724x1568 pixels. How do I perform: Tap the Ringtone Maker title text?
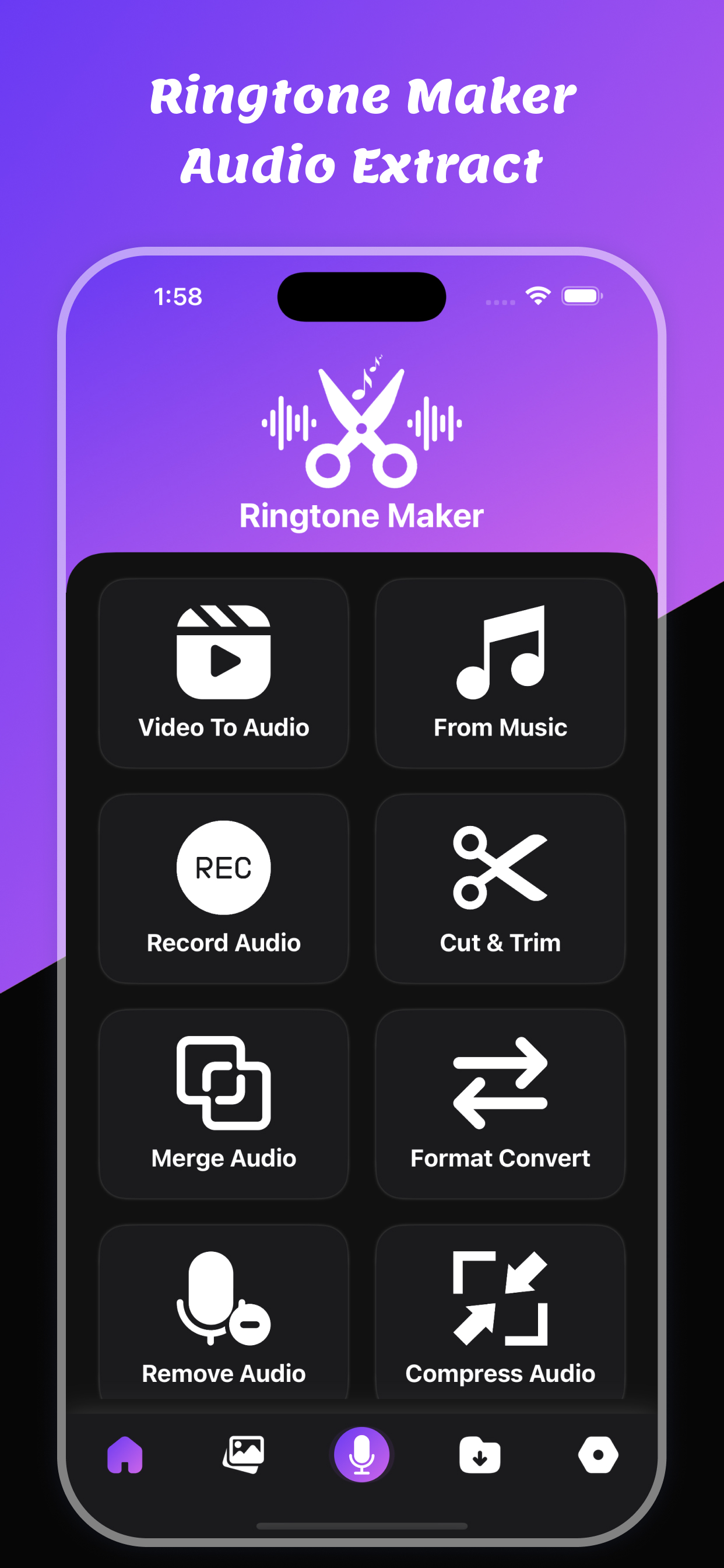pyautogui.click(x=361, y=516)
